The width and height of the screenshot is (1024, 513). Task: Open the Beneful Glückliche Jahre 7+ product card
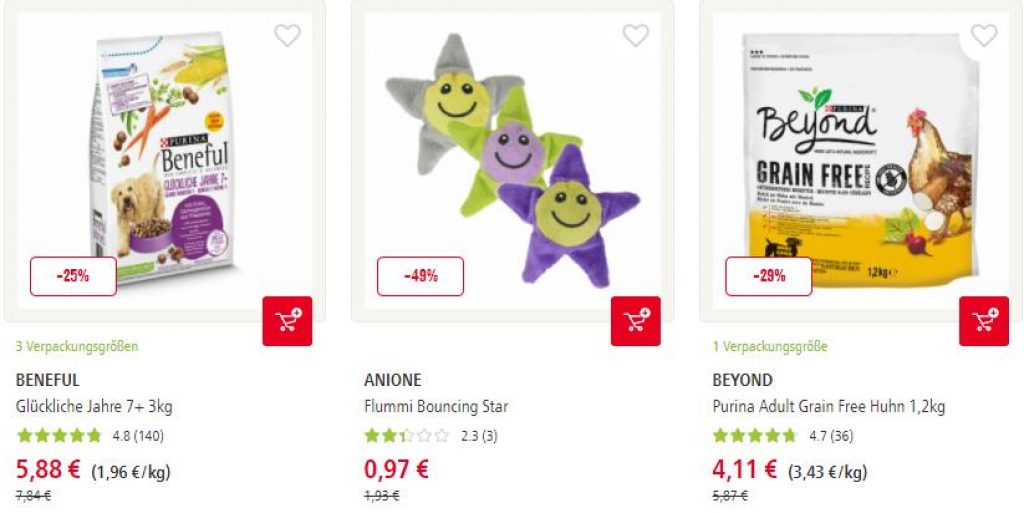(95, 407)
